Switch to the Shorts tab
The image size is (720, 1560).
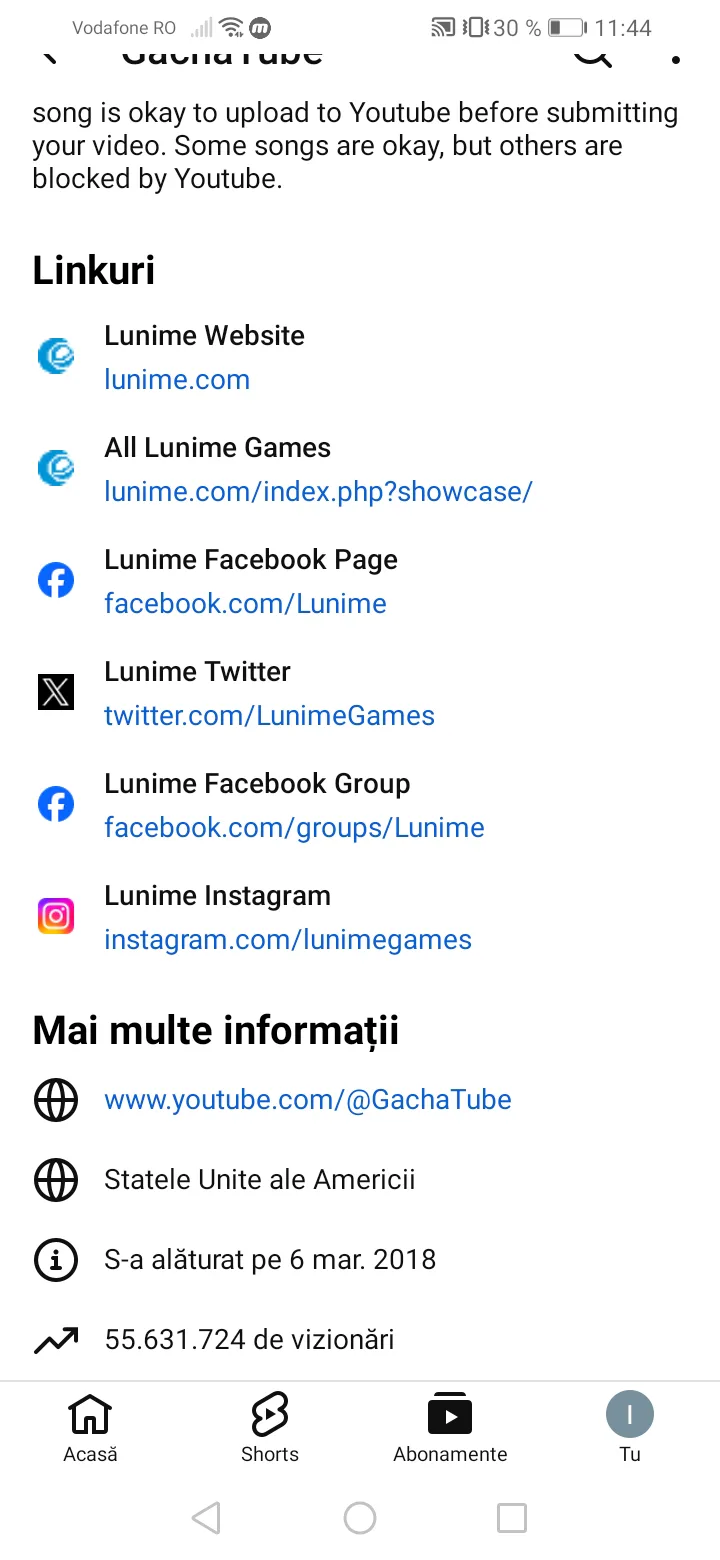coord(270,1428)
